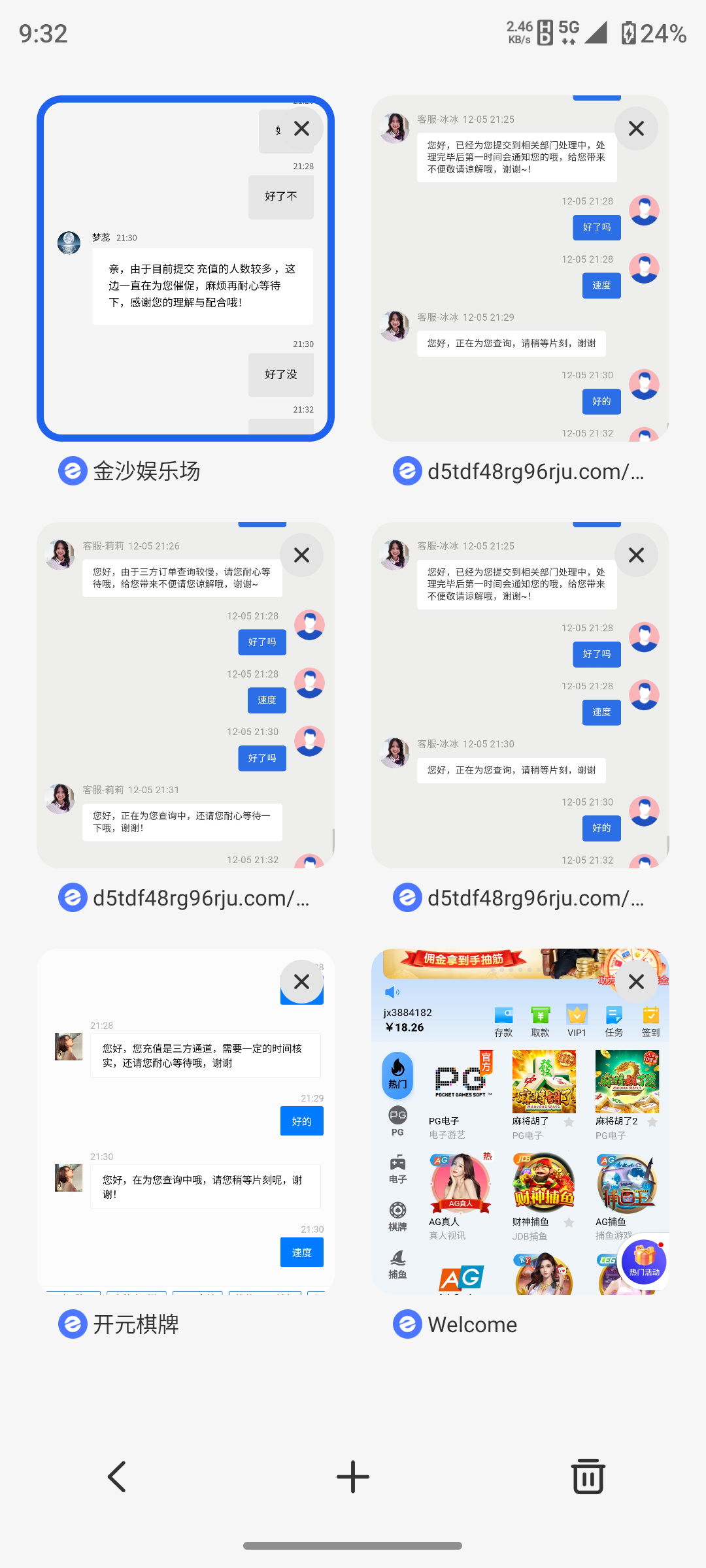Close the 开元棋牌 tab
This screenshot has height=1568, width=706.
click(x=301, y=981)
